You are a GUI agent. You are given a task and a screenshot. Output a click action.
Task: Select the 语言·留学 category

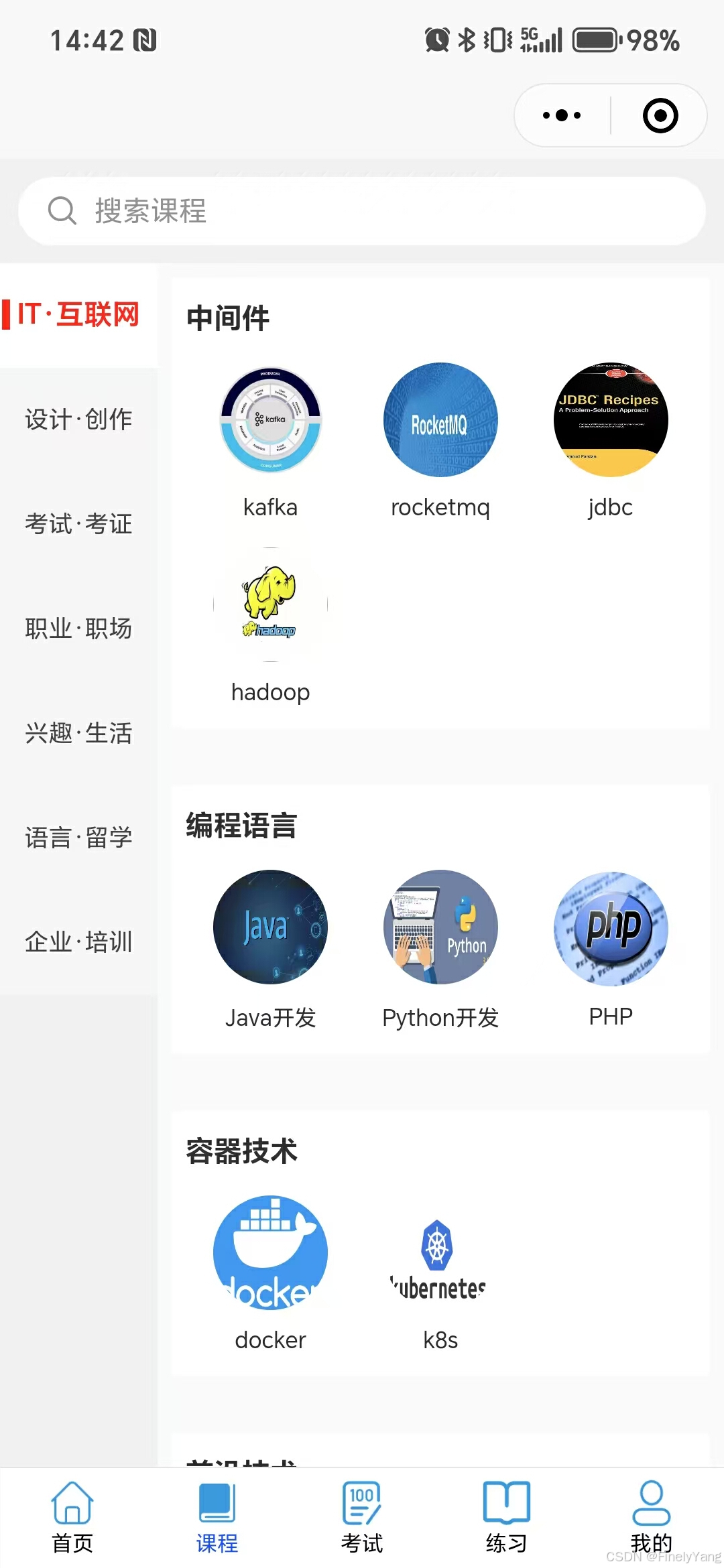coord(78,838)
